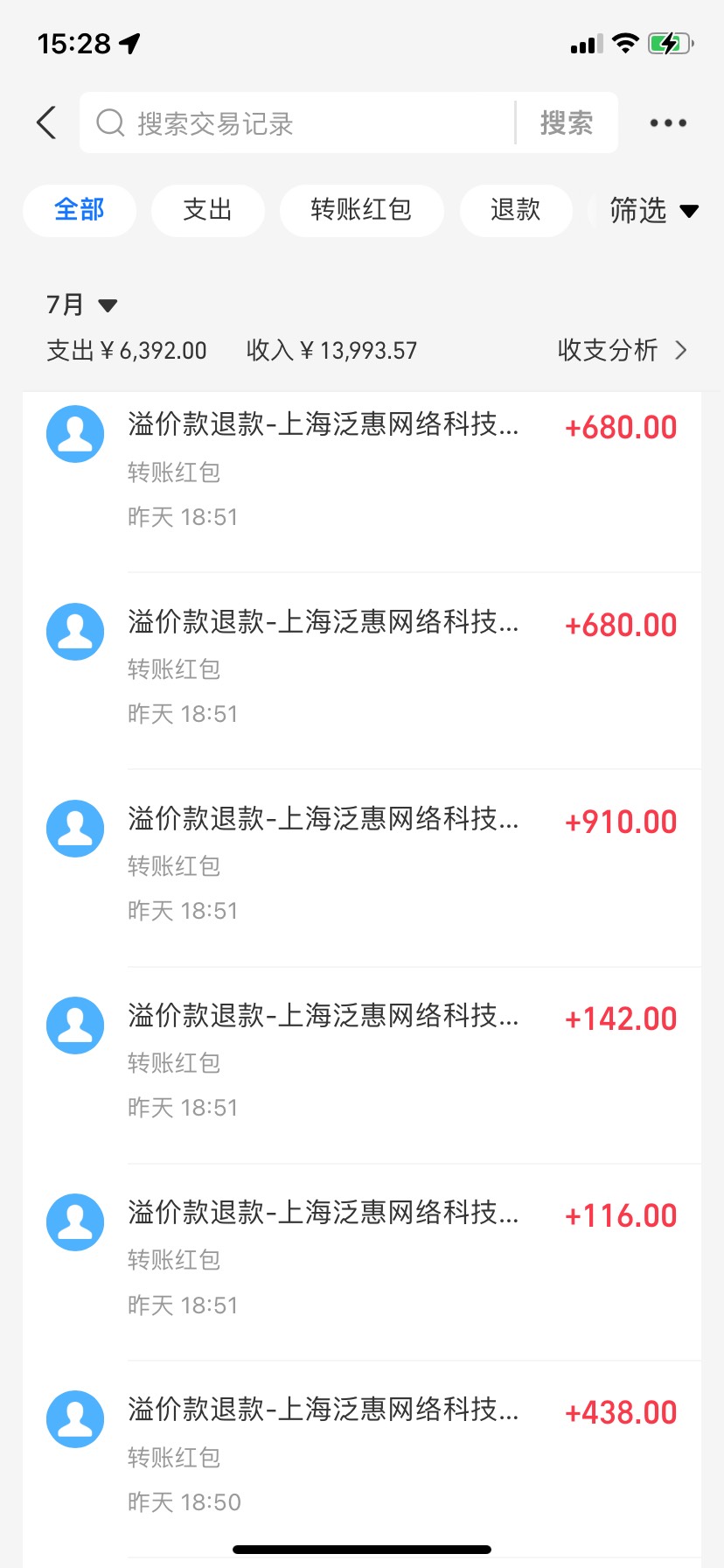Image resolution: width=724 pixels, height=1568 pixels.
Task: Open the +142.00 transaction
Action: coord(362,1065)
